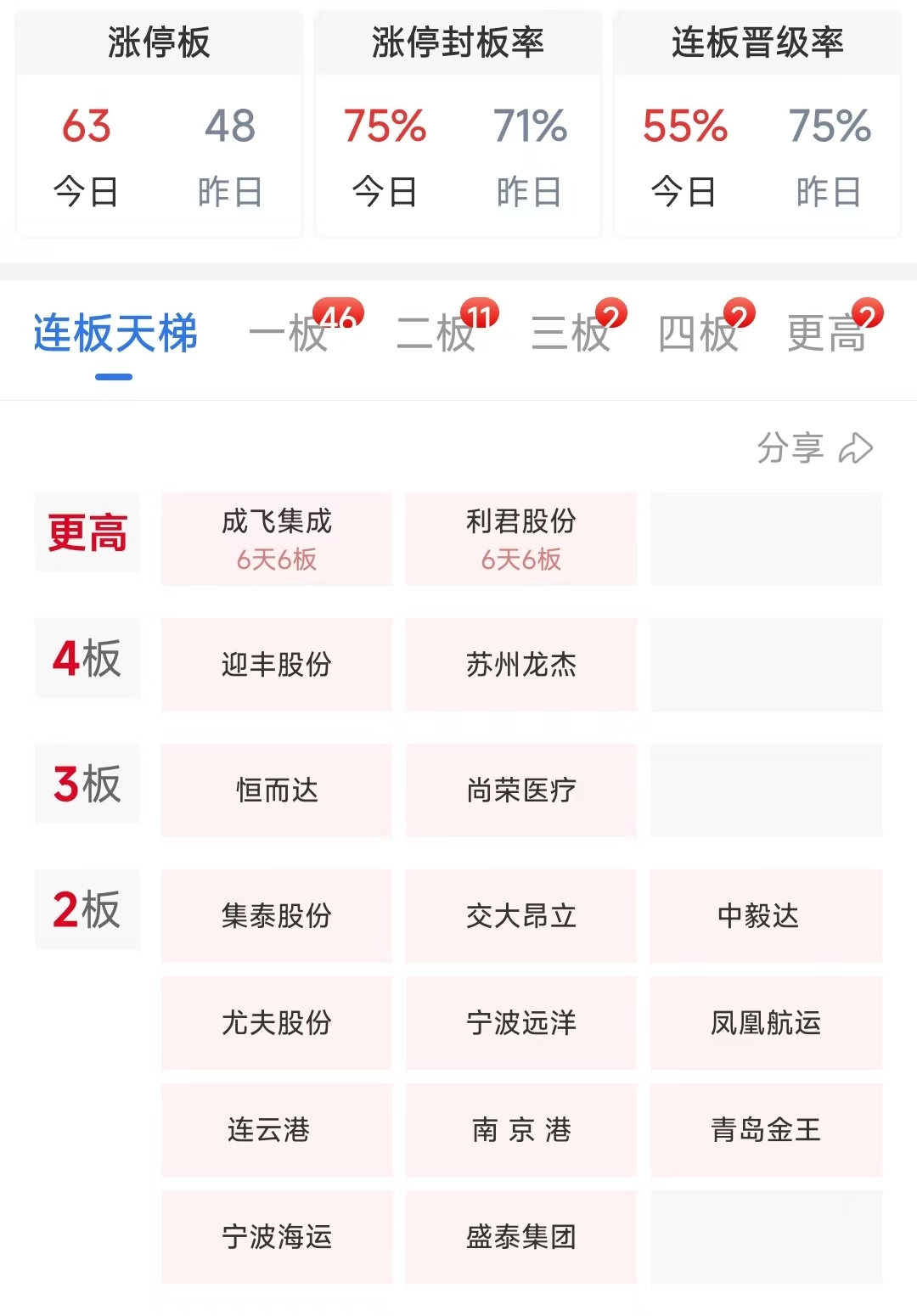This screenshot has width=917, height=1316.
Task: Open the 迎丰股份 stock tile
Action: click(277, 664)
